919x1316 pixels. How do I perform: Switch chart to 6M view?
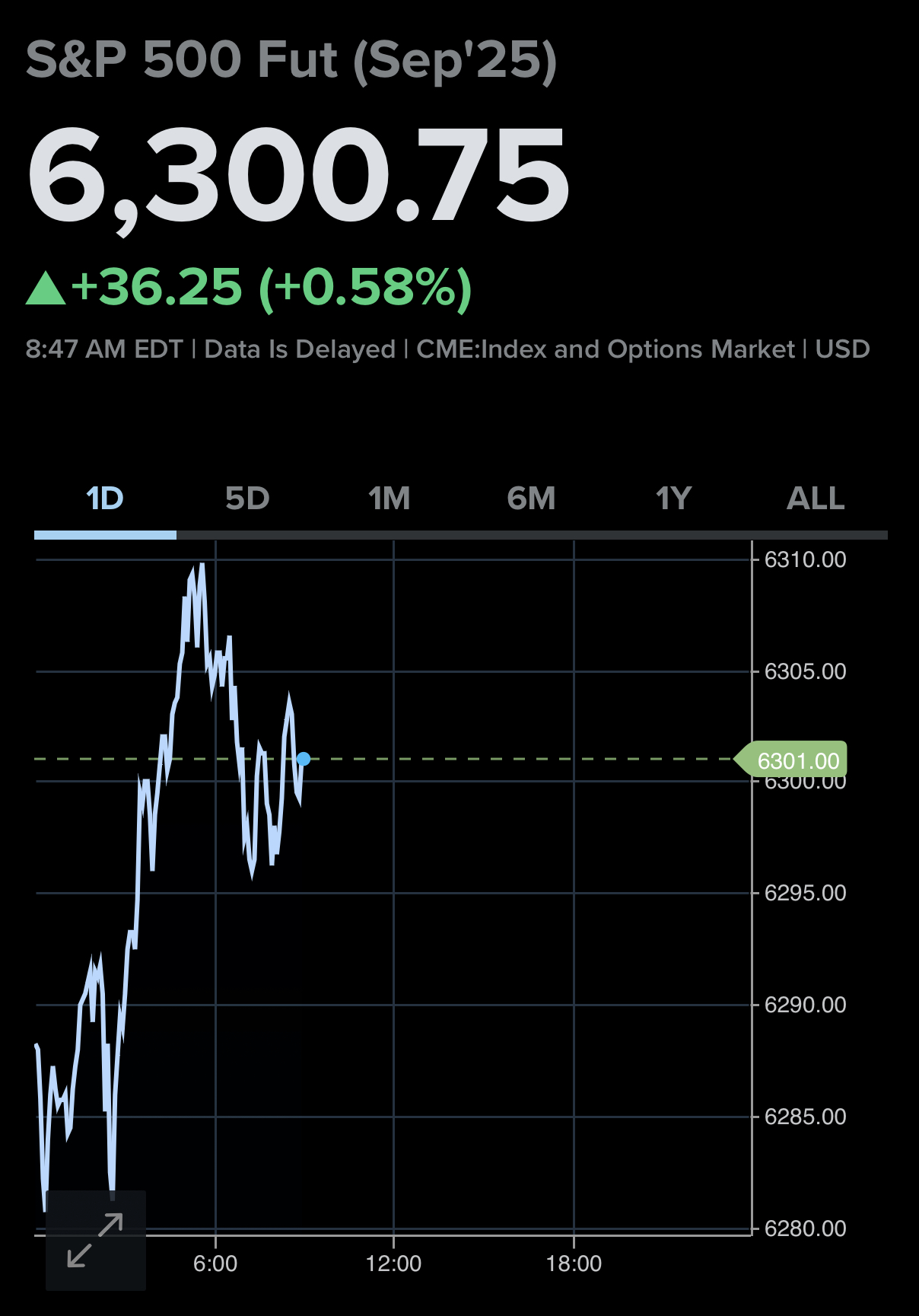(531, 499)
